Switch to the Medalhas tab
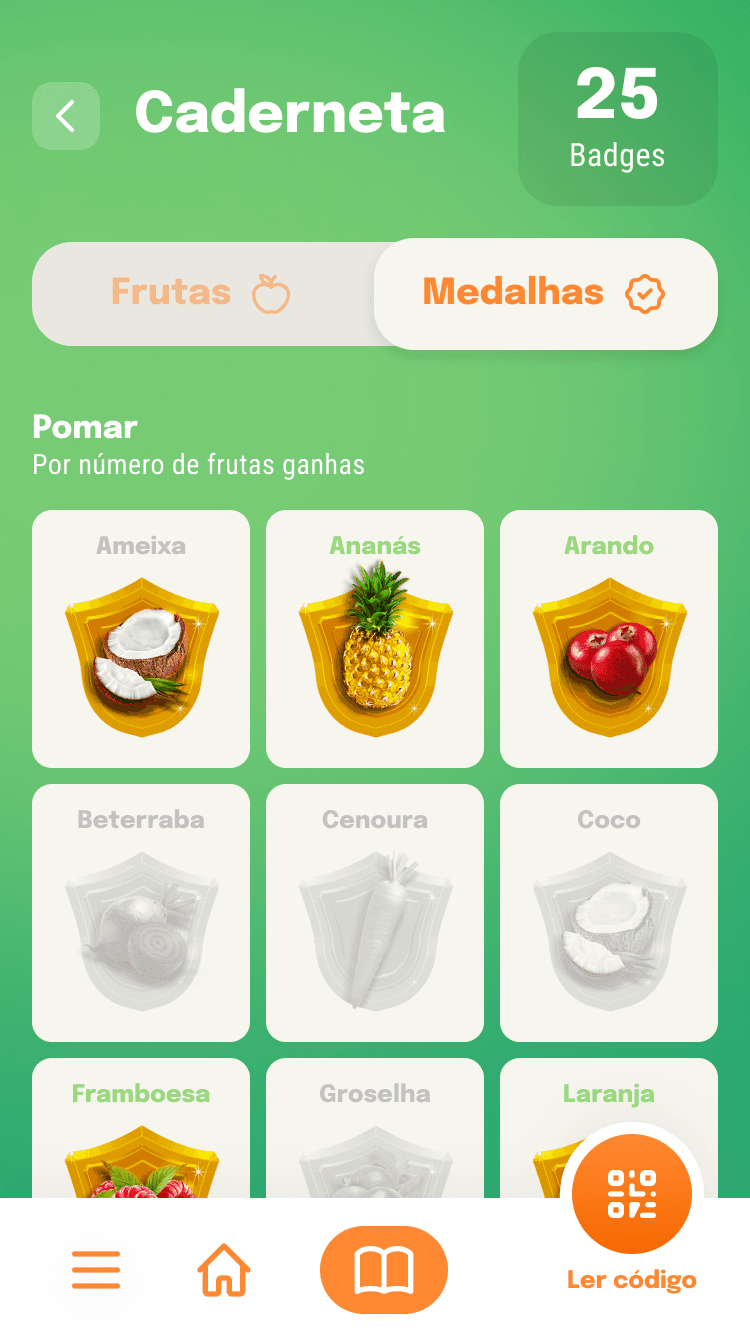This screenshot has width=750, height=1334. (x=545, y=293)
